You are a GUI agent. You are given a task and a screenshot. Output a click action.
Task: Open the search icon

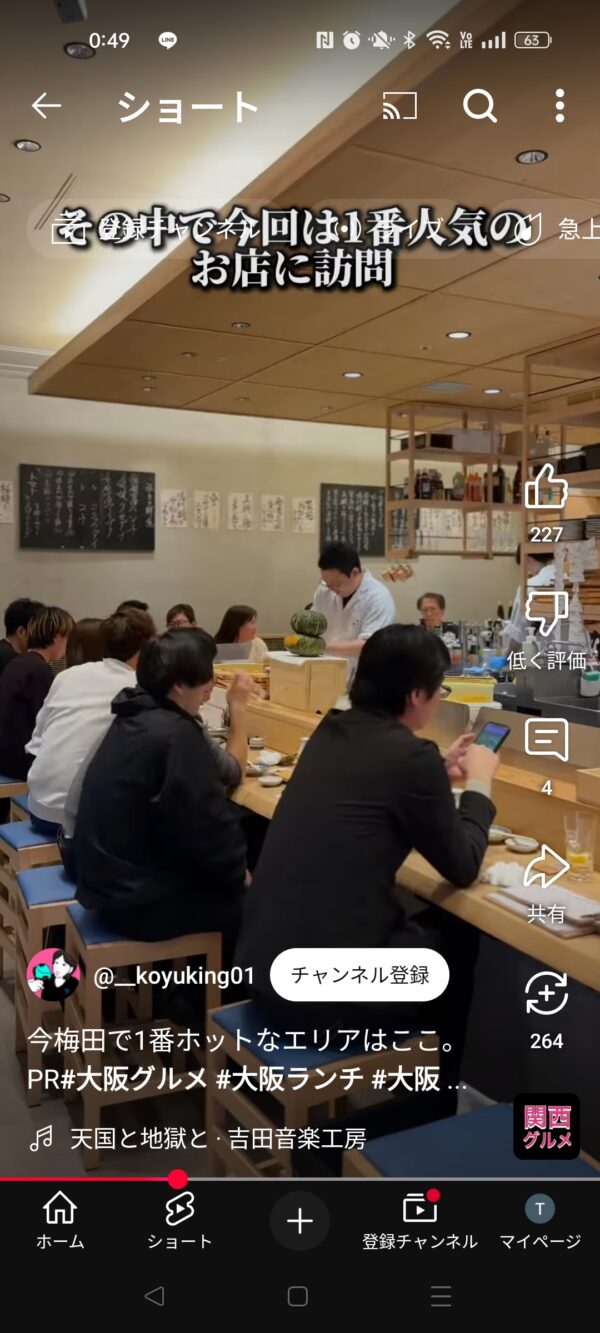[x=480, y=106]
